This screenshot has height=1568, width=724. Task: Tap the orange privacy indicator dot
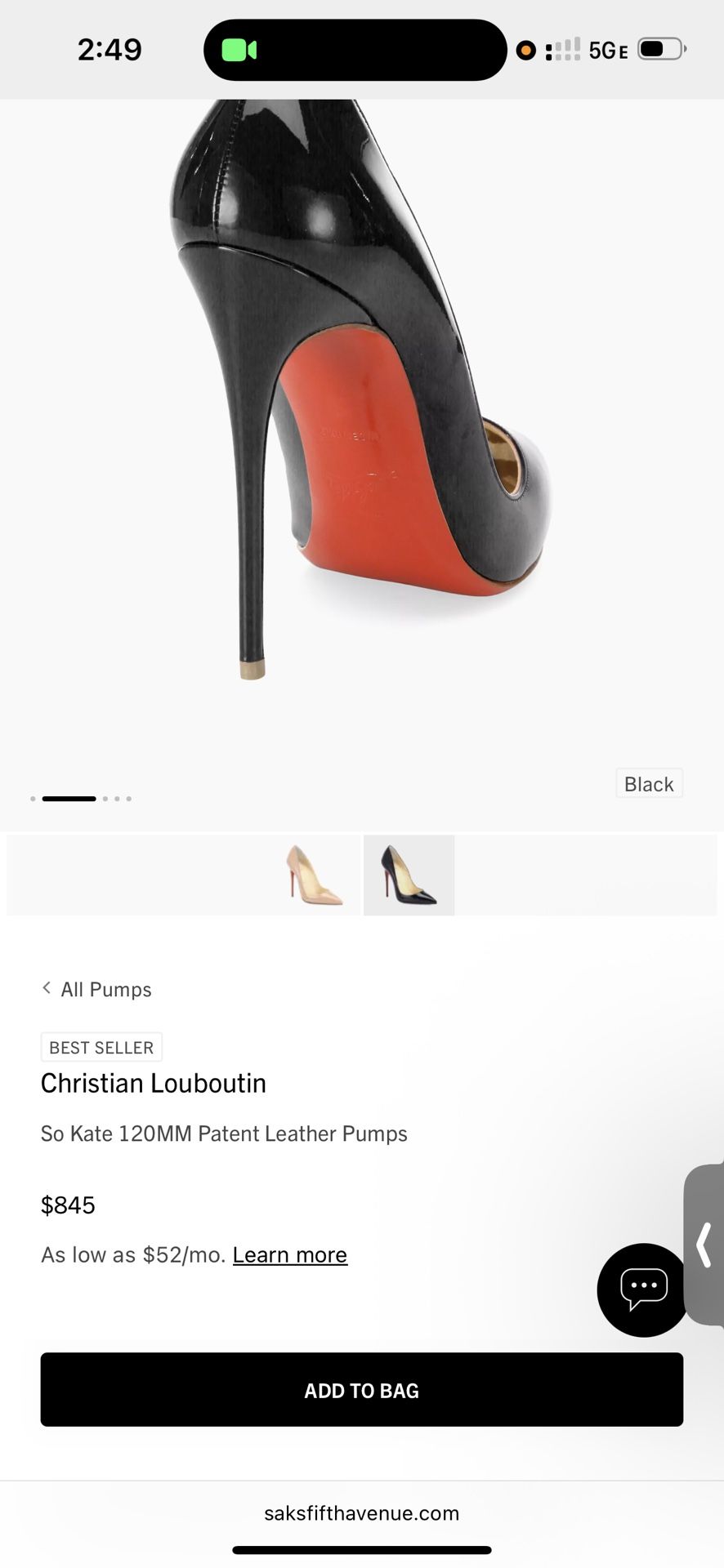525,50
